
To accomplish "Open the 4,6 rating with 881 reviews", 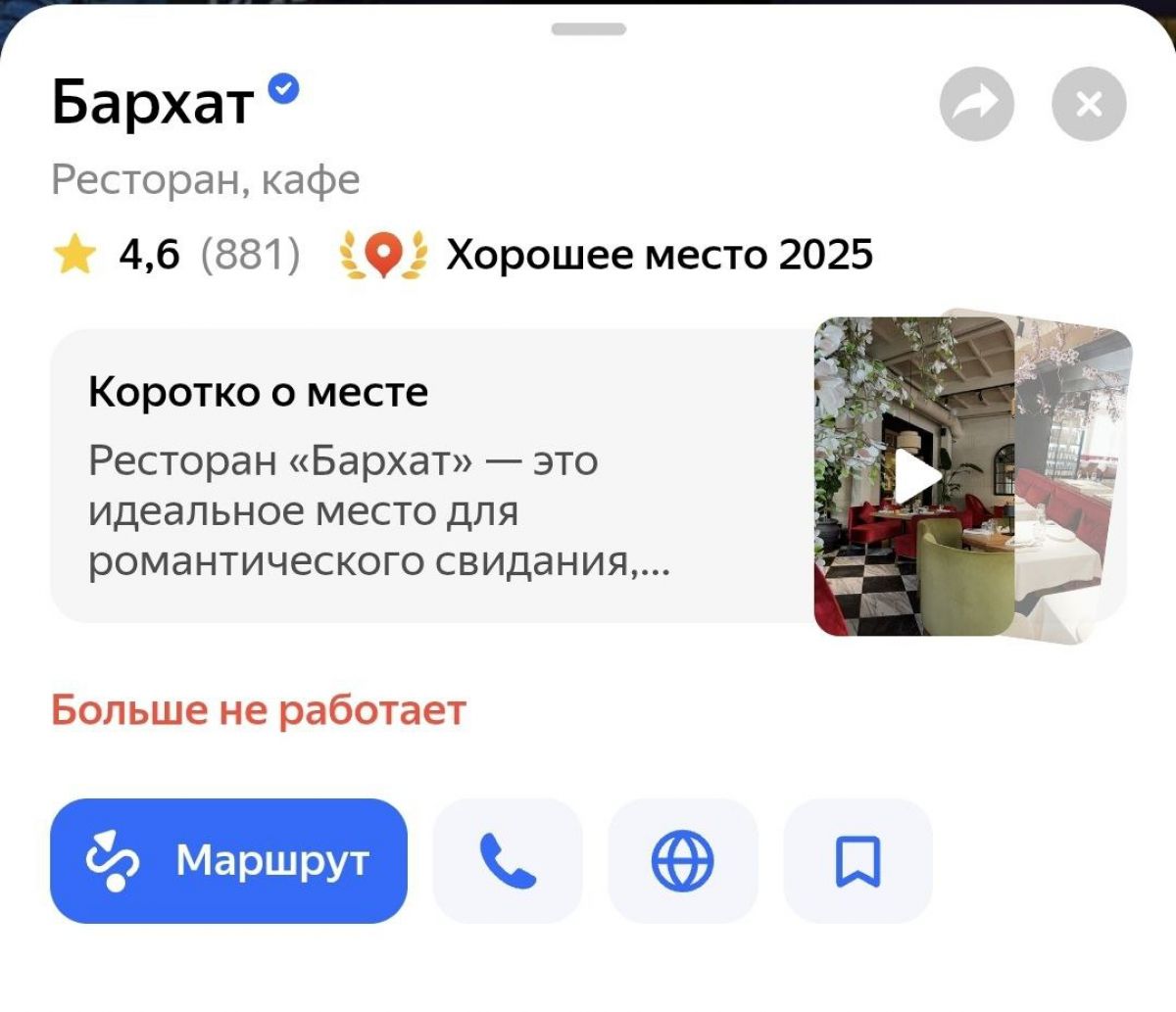I will 176,255.
